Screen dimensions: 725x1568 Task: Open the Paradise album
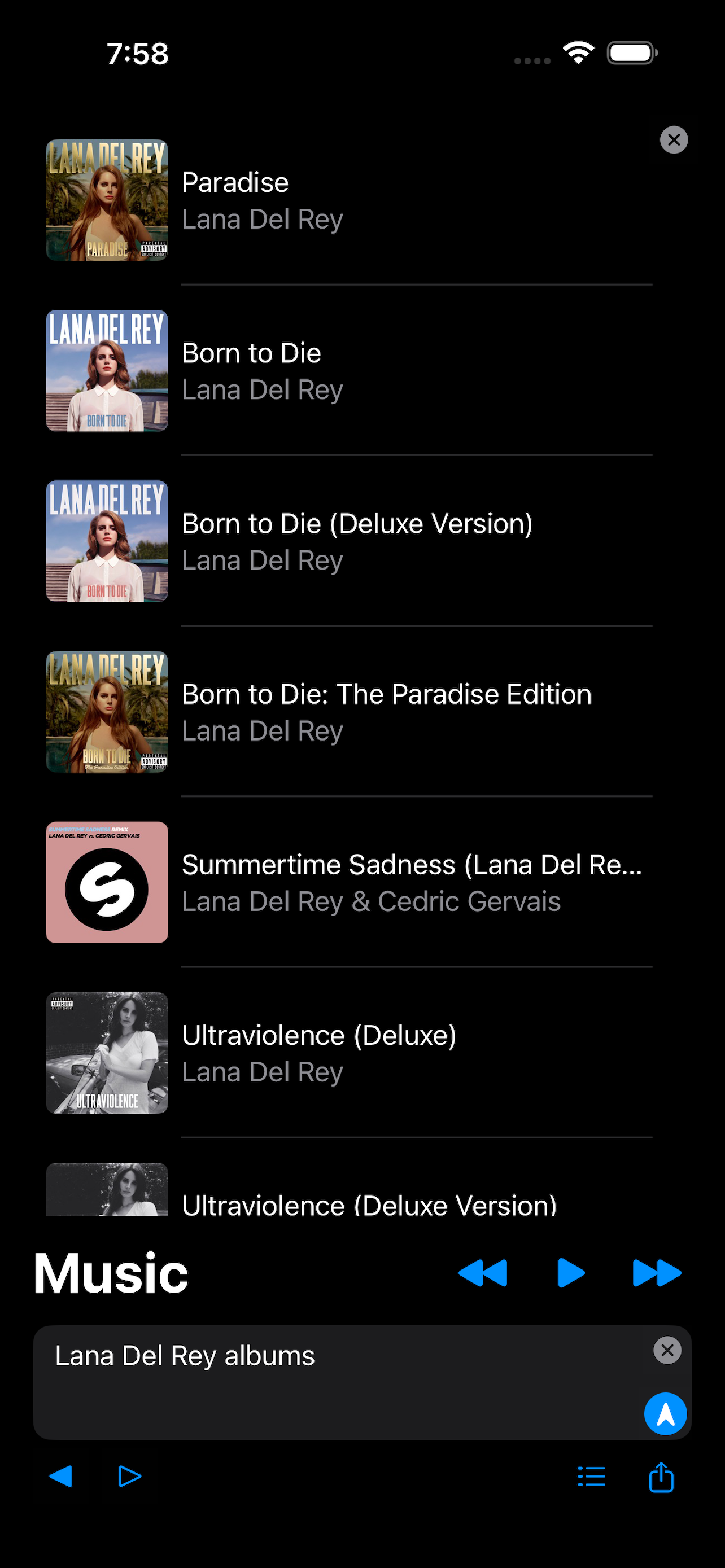click(x=348, y=200)
